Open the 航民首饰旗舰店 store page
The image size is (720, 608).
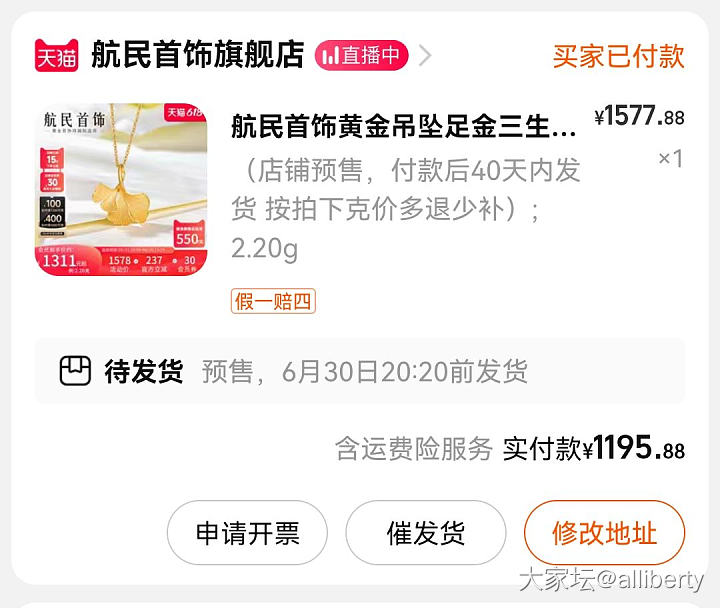point(196,54)
